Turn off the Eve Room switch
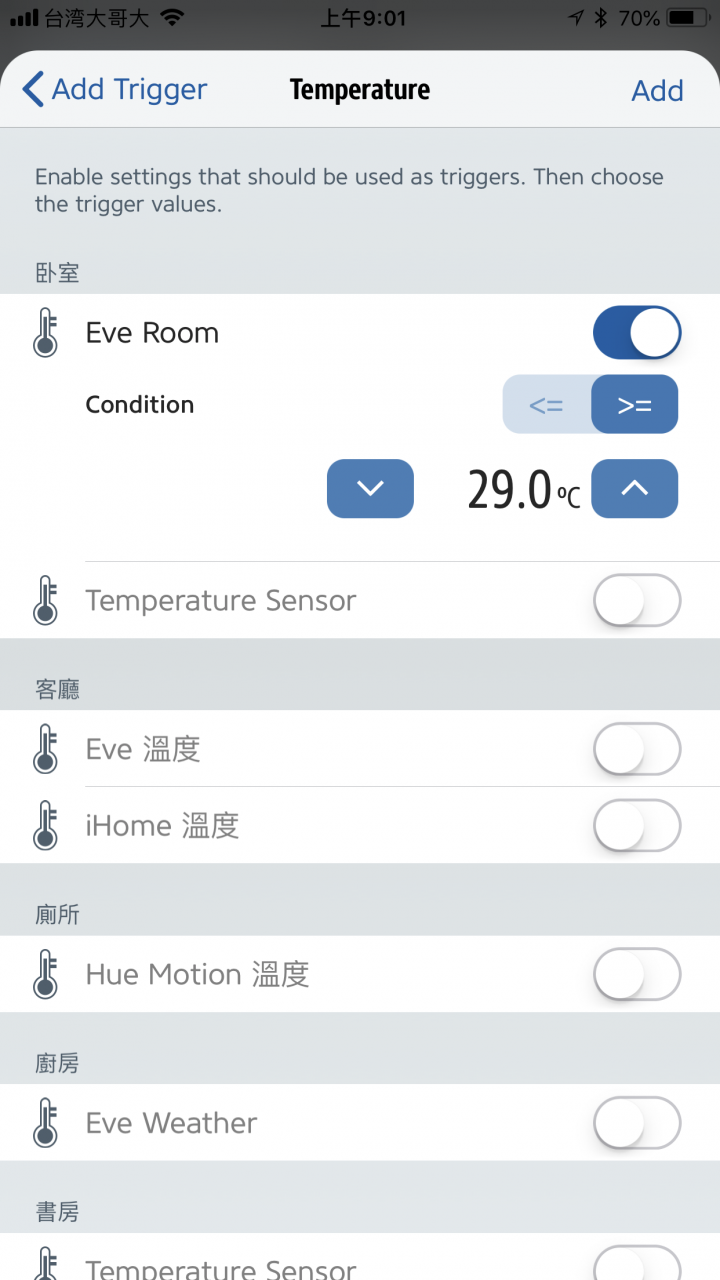 click(x=637, y=333)
